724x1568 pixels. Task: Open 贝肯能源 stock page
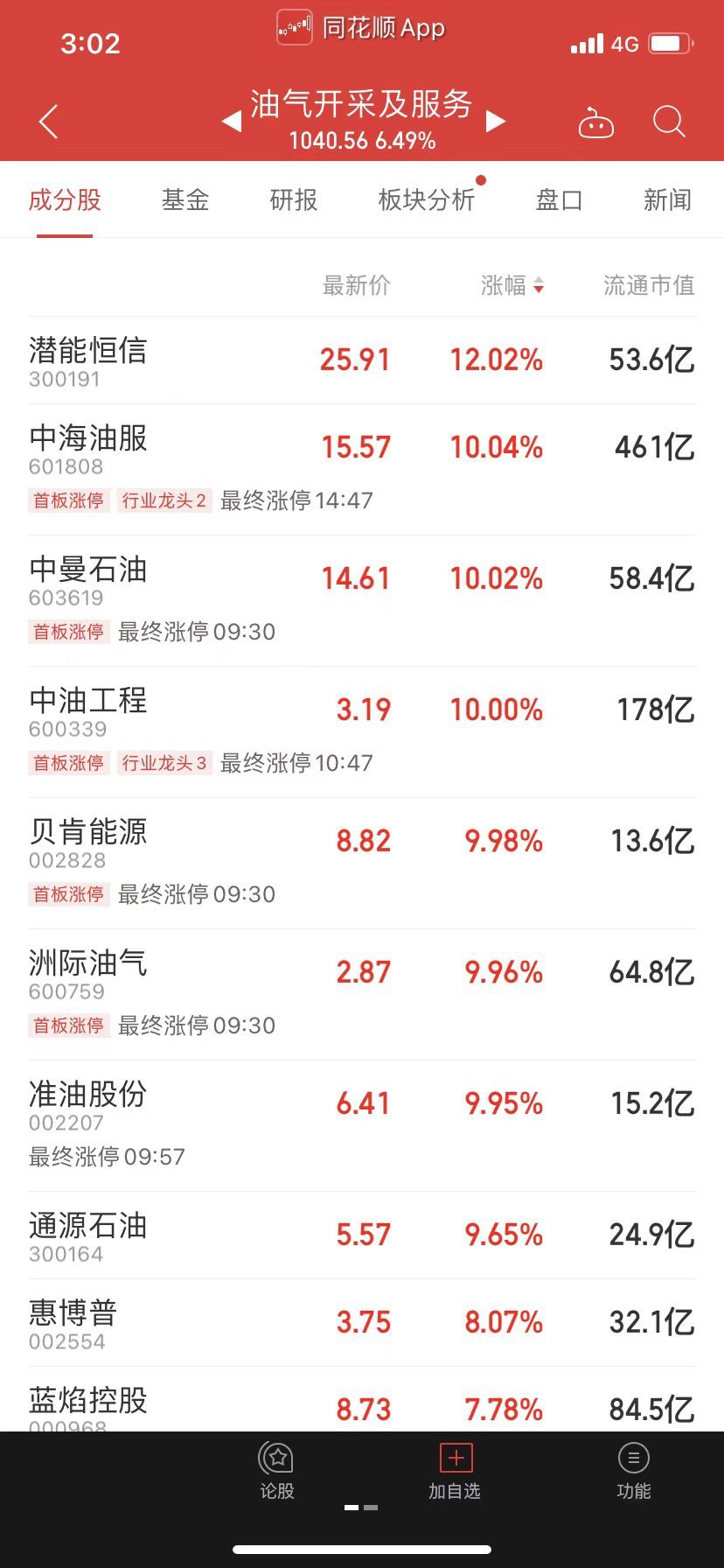[88, 841]
